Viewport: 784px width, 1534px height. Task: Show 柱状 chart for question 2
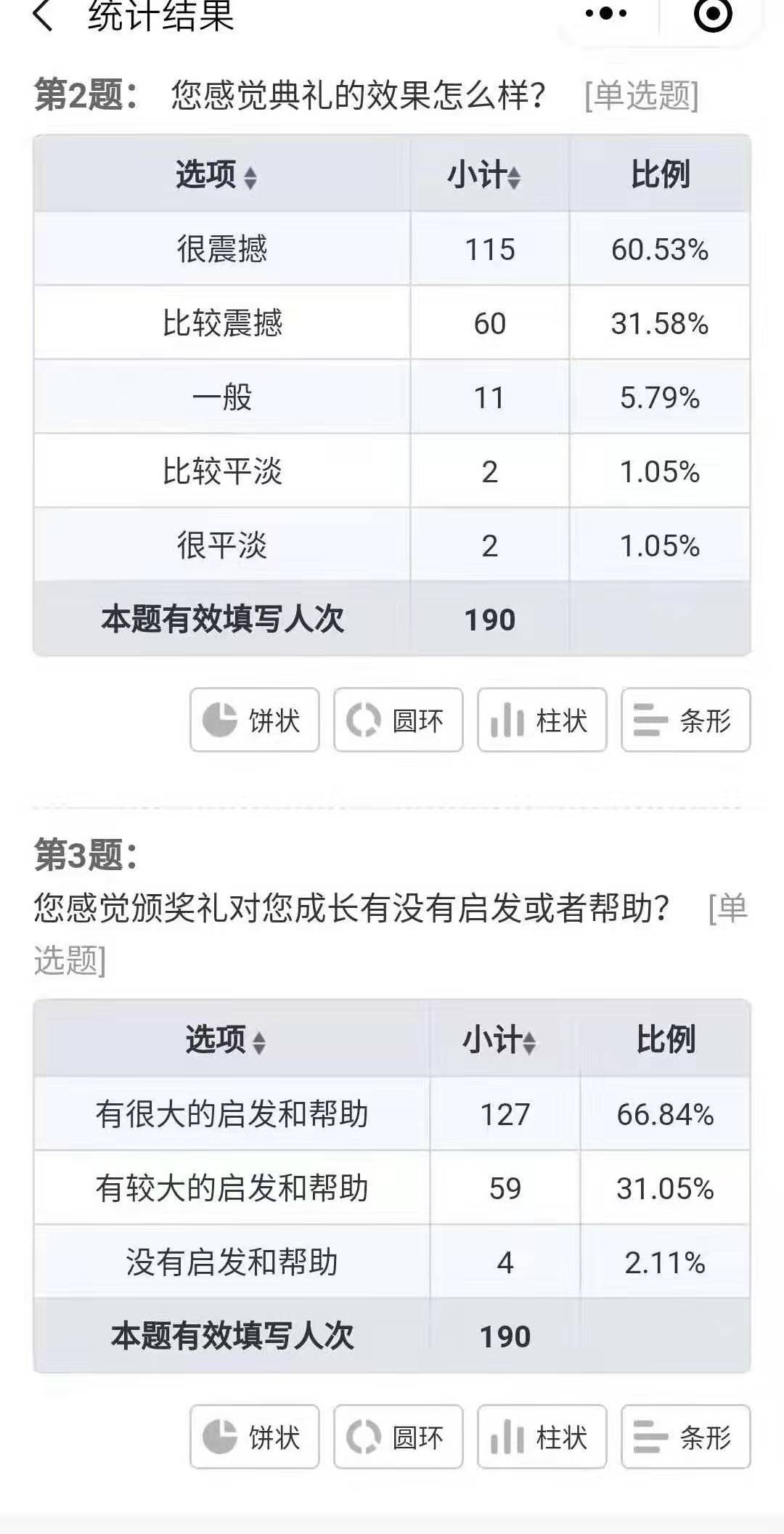(x=542, y=720)
